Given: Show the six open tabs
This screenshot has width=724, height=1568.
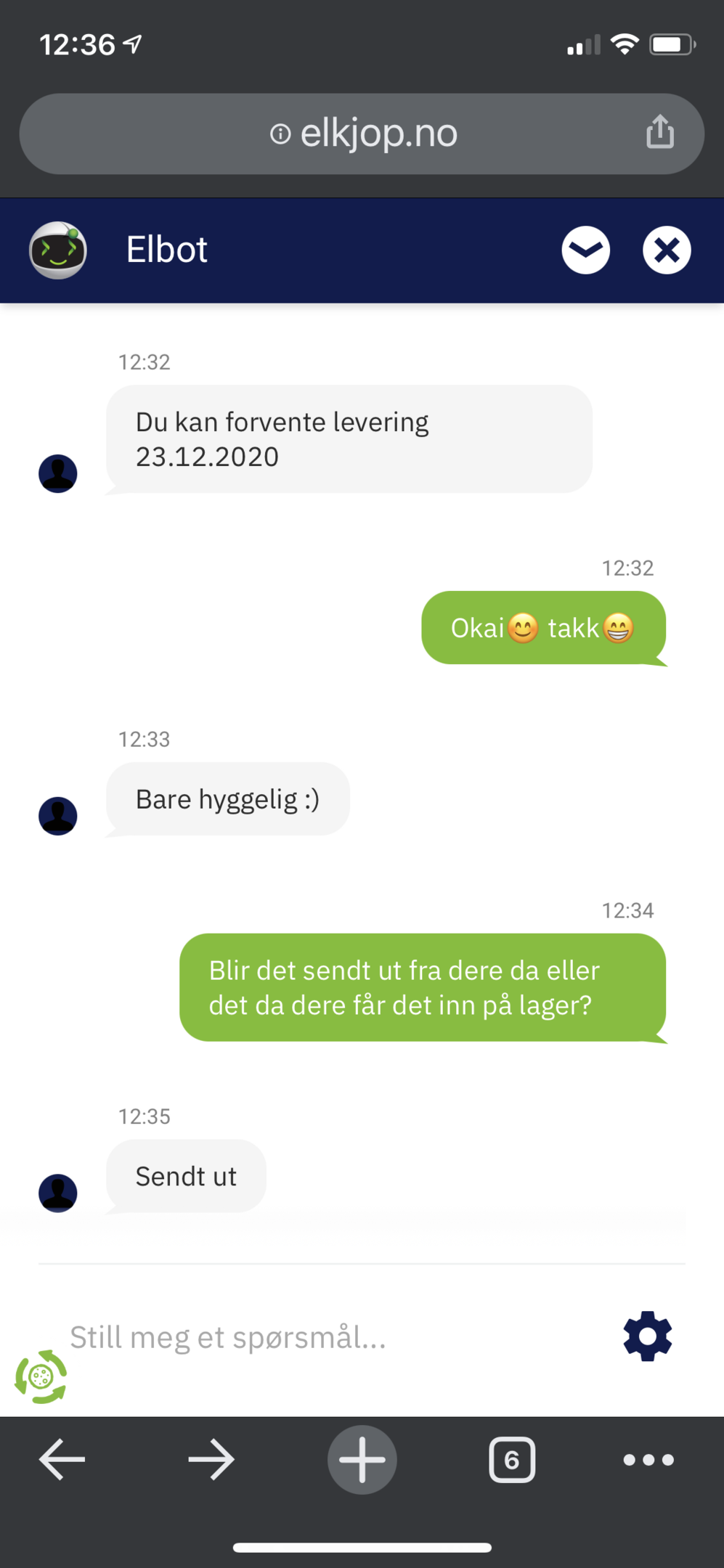Looking at the screenshot, I should [x=512, y=1459].
